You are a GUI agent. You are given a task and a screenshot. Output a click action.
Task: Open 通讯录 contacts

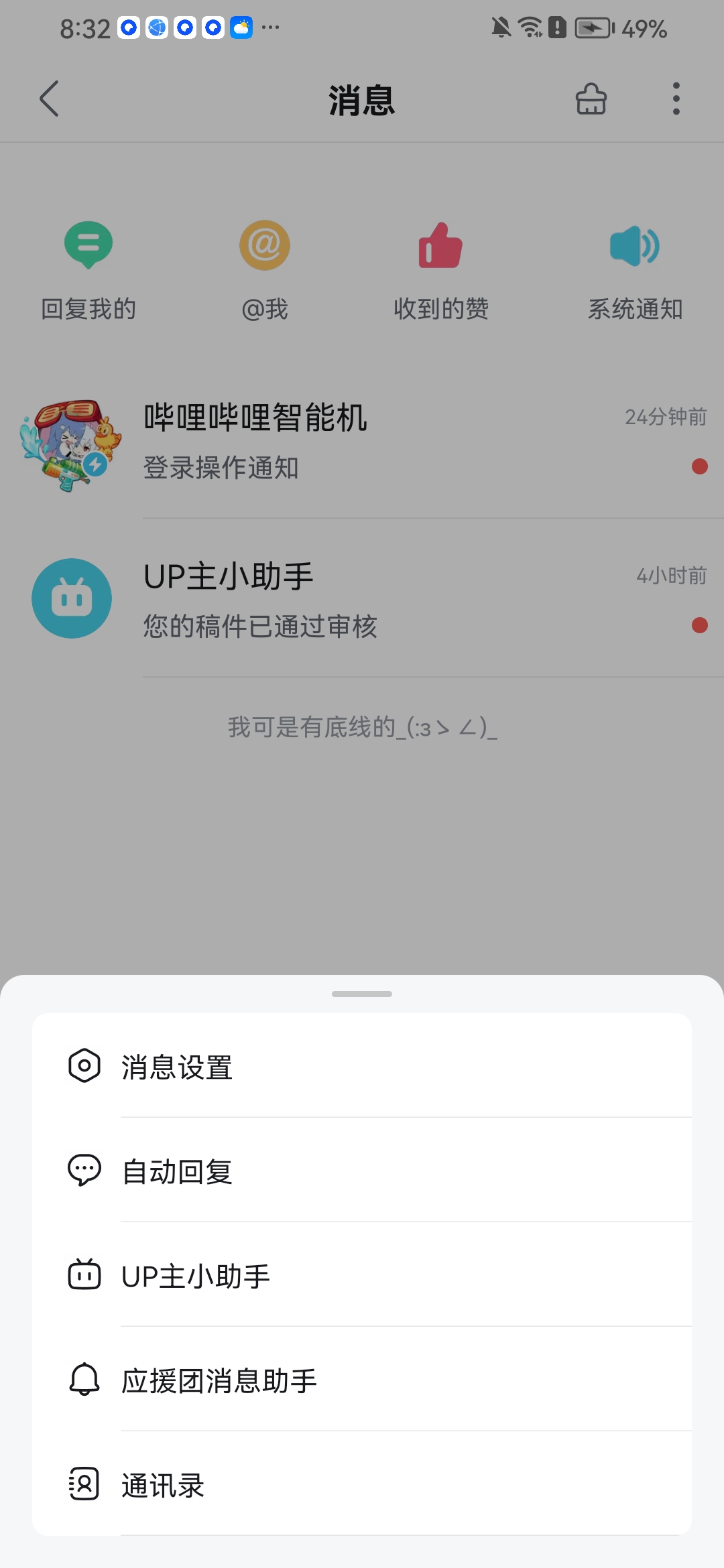point(362,1484)
